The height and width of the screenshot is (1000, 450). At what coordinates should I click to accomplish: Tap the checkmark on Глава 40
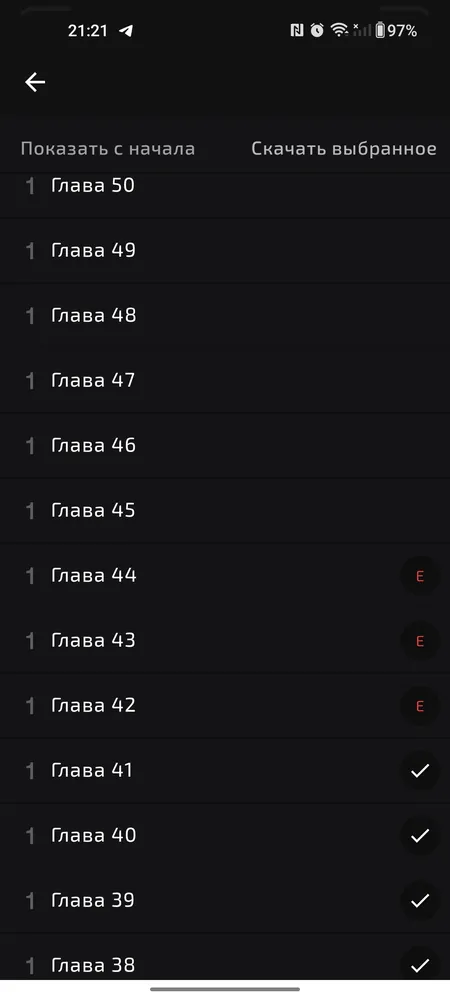click(419, 836)
